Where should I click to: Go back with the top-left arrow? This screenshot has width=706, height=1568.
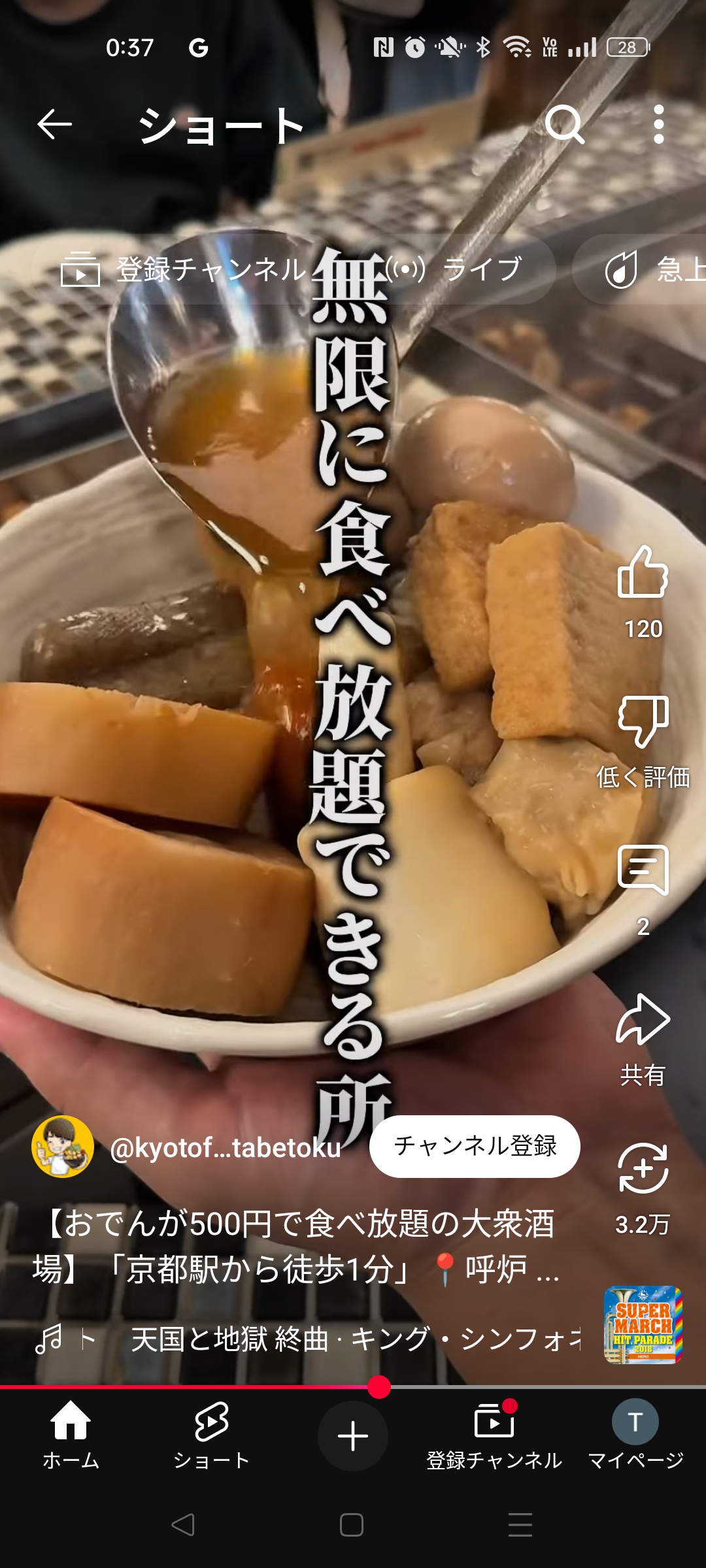pos(54,124)
